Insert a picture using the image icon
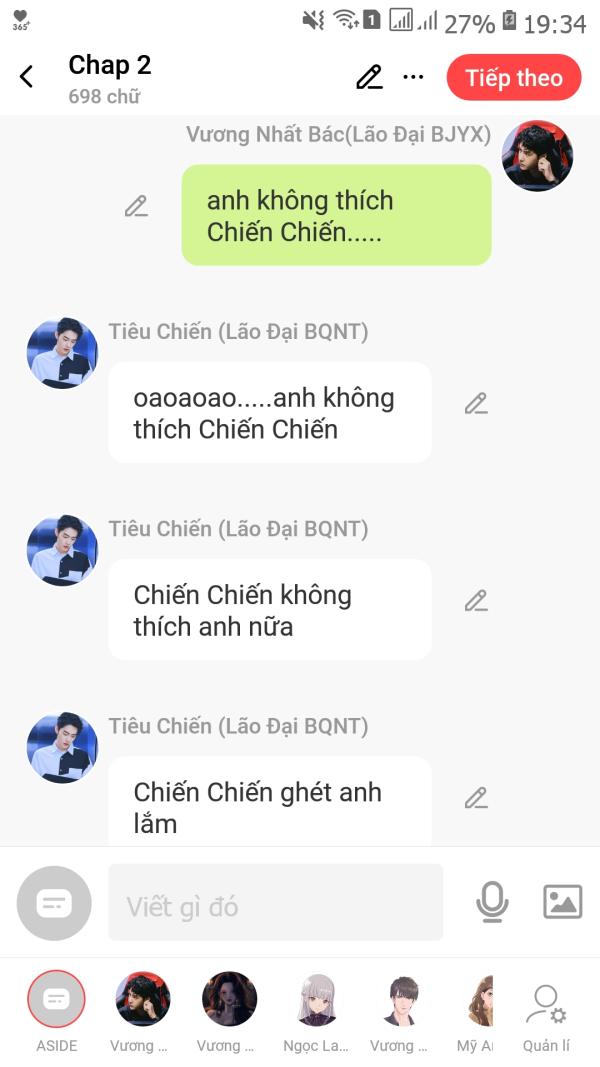600x1067 pixels. (x=562, y=902)
